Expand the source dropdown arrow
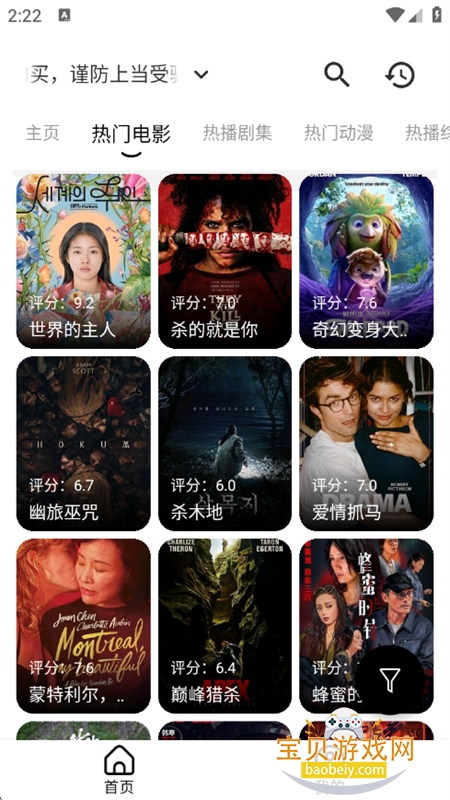This screenshot has width=450, height=800. pyautogui.click(x=201, y=75)
